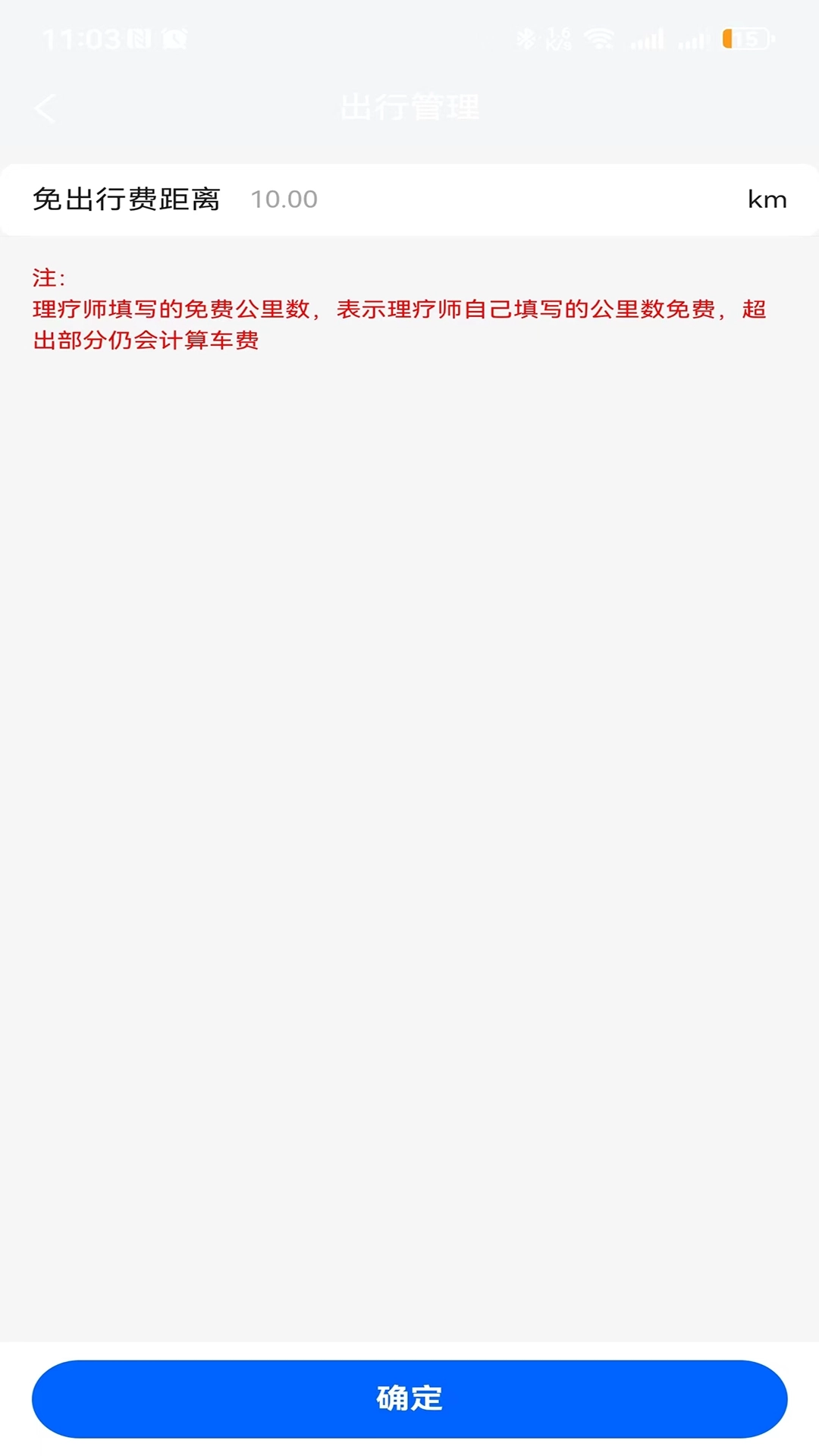The height and width of the screenshot is (1456, 819).
Task: Select the 出行管理 page title
Action: click(409, 107)
